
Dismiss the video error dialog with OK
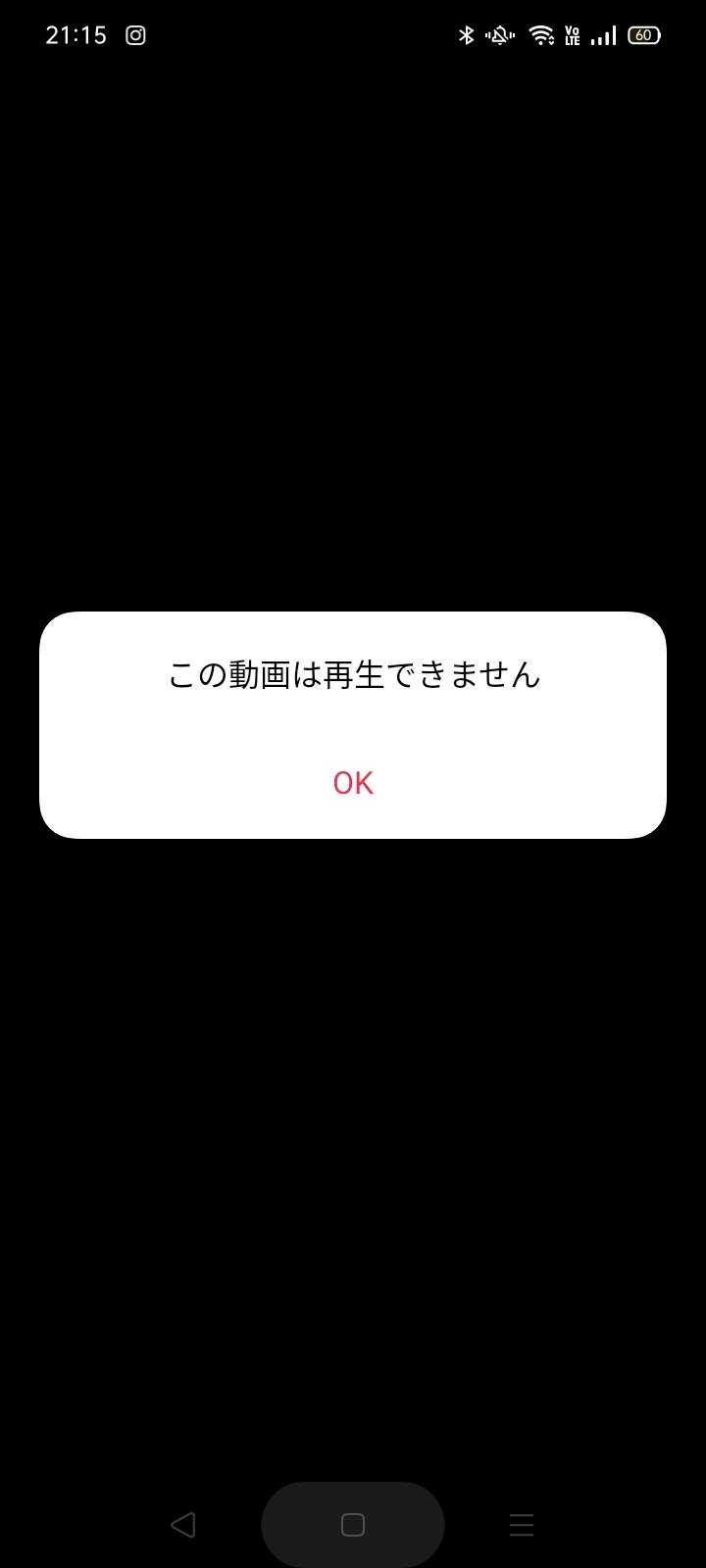coord(353,783)
